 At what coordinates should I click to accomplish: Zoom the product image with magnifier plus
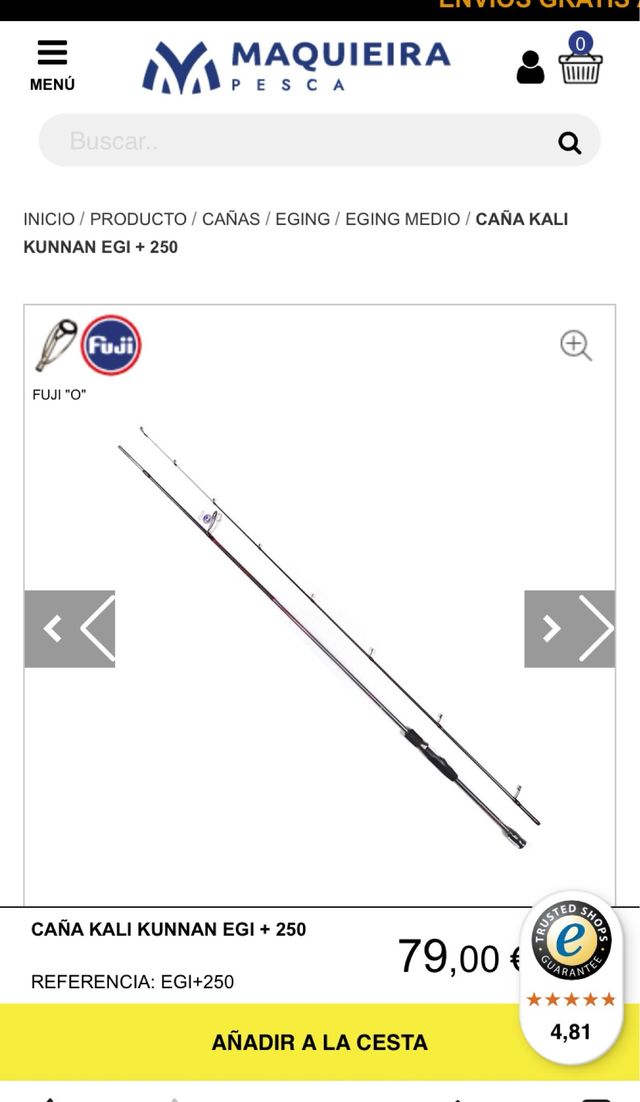click(x=575, y=346)
